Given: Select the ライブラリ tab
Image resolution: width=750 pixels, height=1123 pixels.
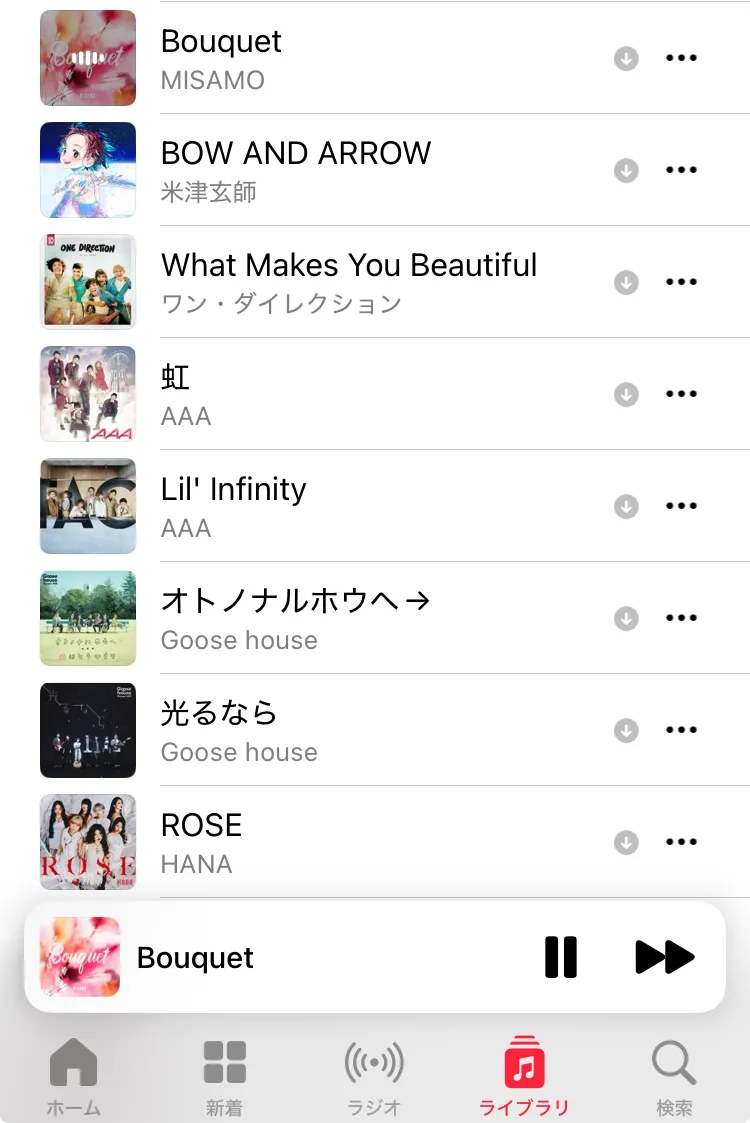Looking at the screenshot, I should click(524, 1076).
